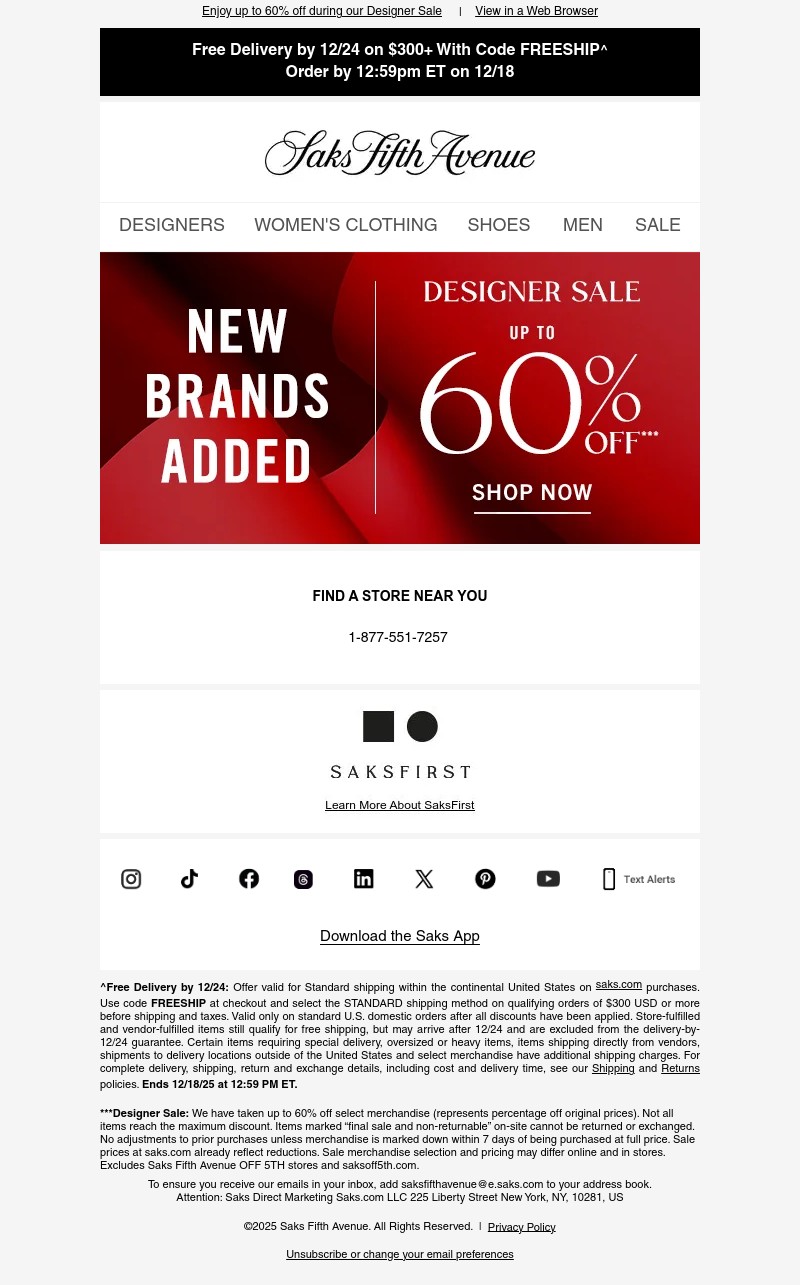Click the SaksFirst logo mark

400,726
